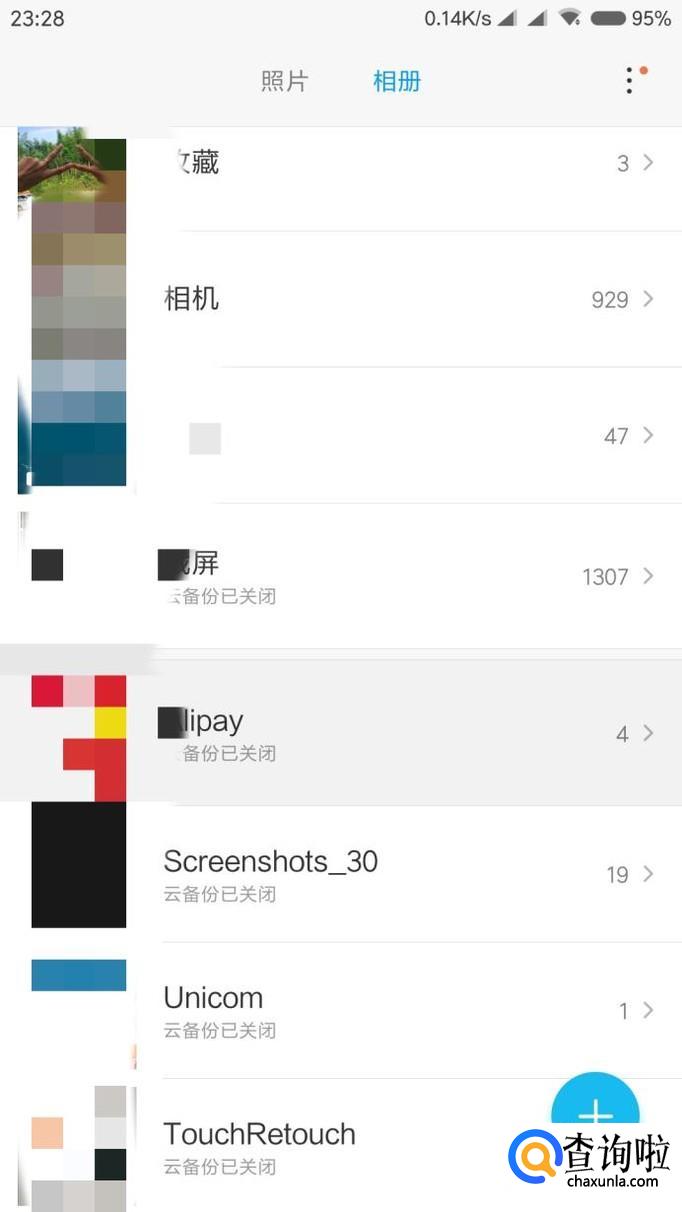Open the album with 47 photos
The image size is (682, 1212).
tap(341, 435)
